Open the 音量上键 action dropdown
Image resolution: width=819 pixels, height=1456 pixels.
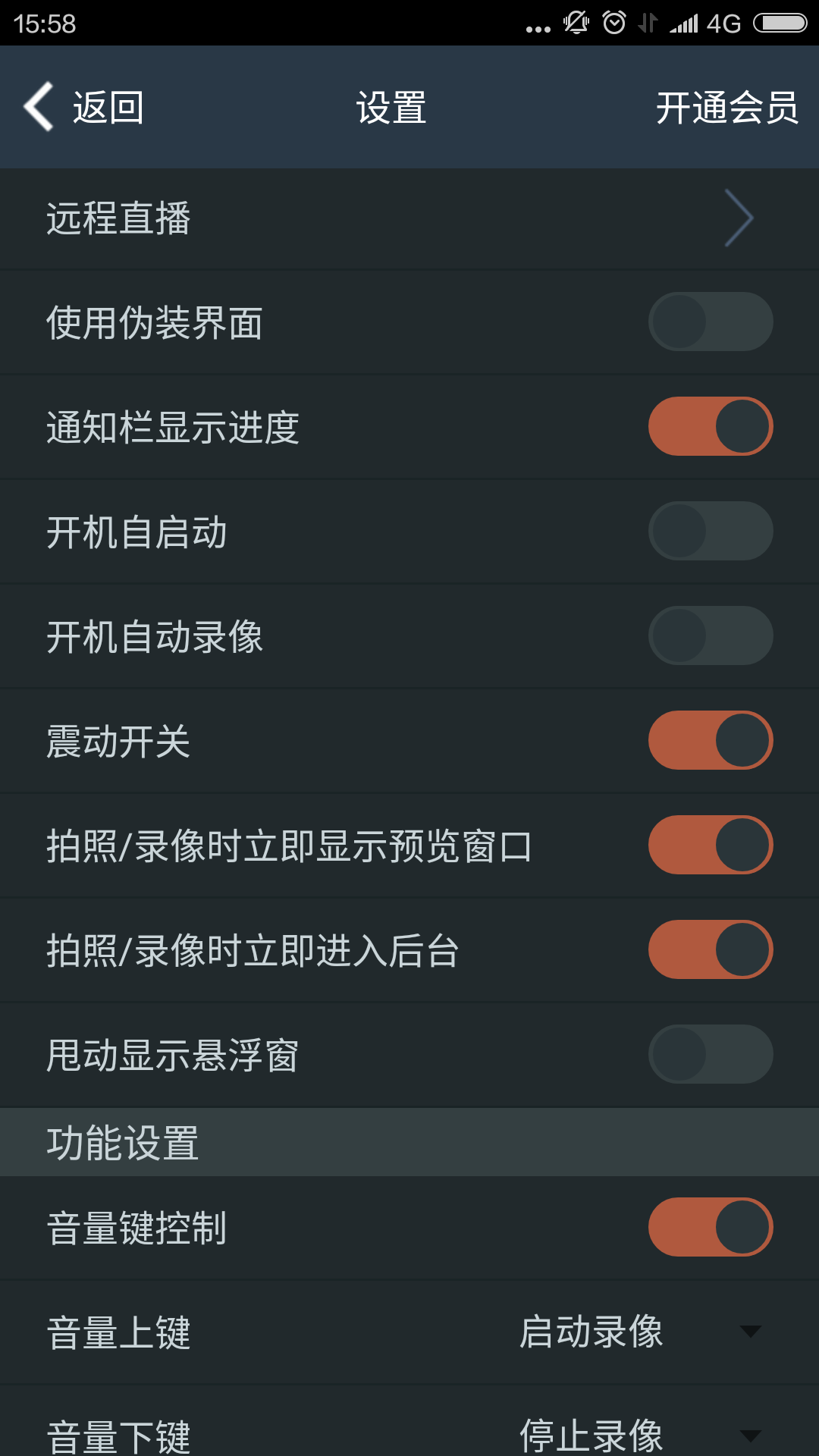point(751,1331)
